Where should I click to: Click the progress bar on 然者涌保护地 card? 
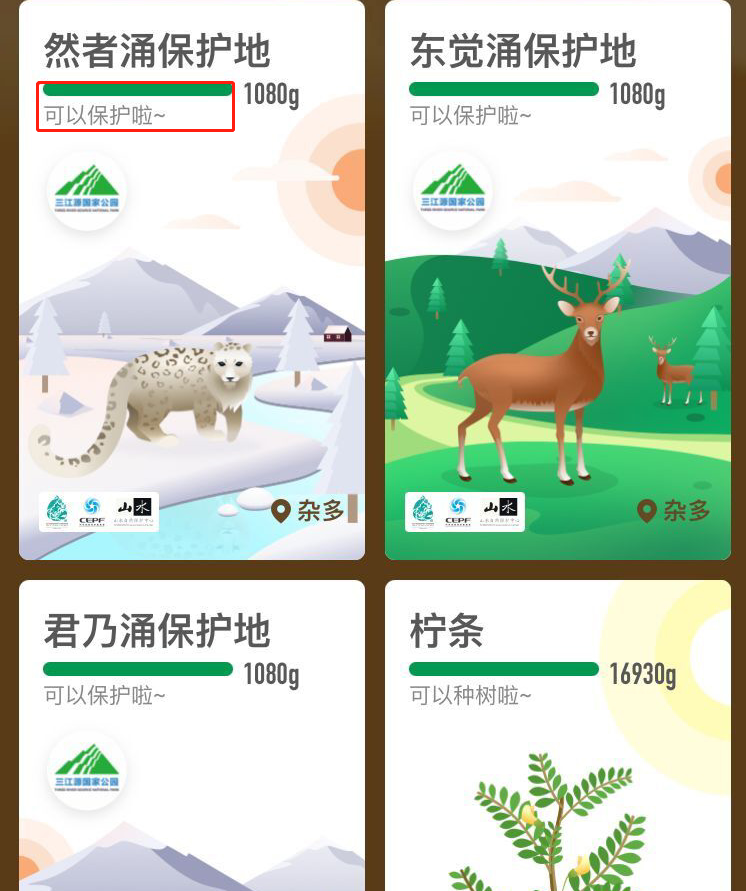point(137,89)
